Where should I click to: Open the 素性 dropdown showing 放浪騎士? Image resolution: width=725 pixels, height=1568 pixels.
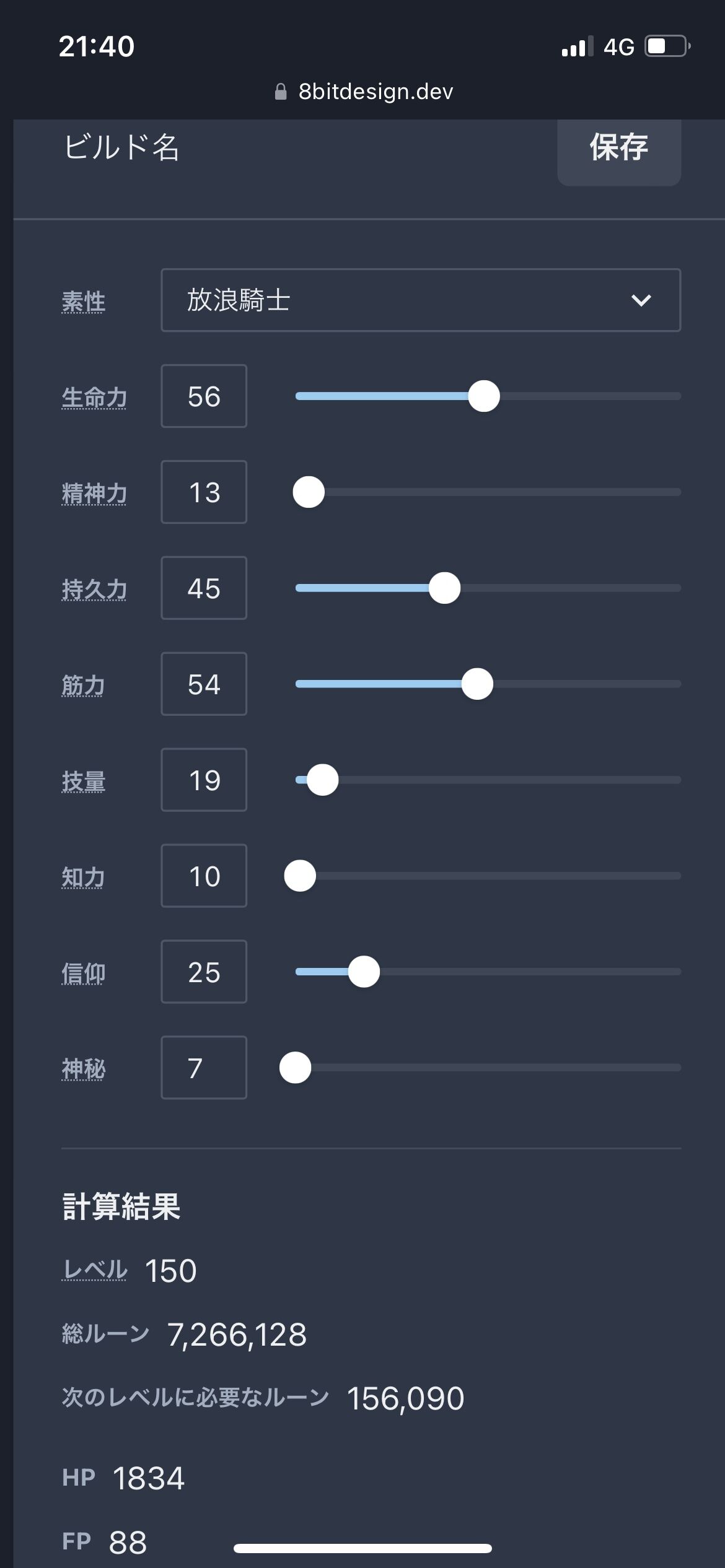[421, 300]
